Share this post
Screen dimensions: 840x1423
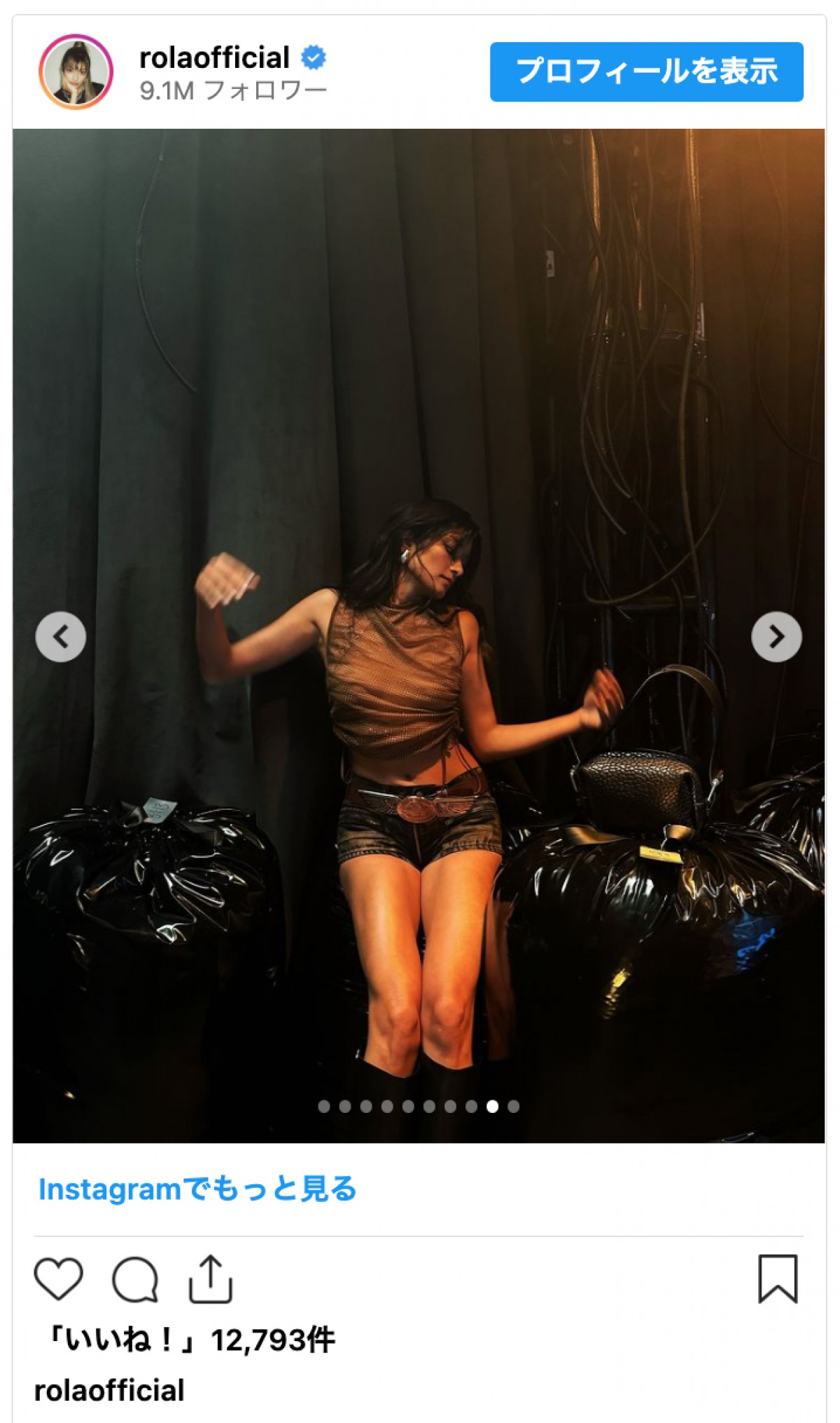click(210, 1279)
